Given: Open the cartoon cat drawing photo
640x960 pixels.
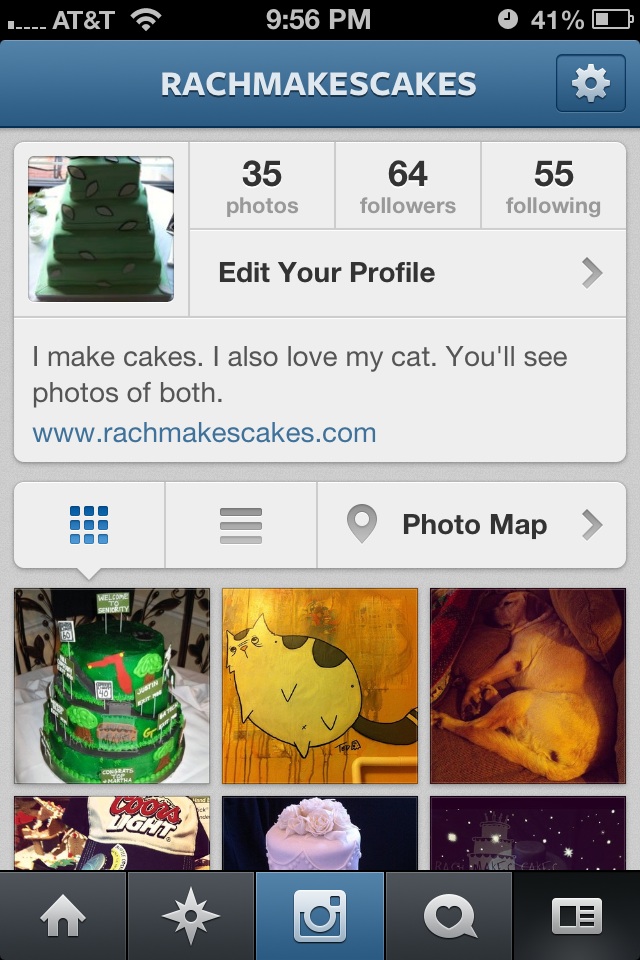Looking at the screenshot, I should [x=320, y=686].
